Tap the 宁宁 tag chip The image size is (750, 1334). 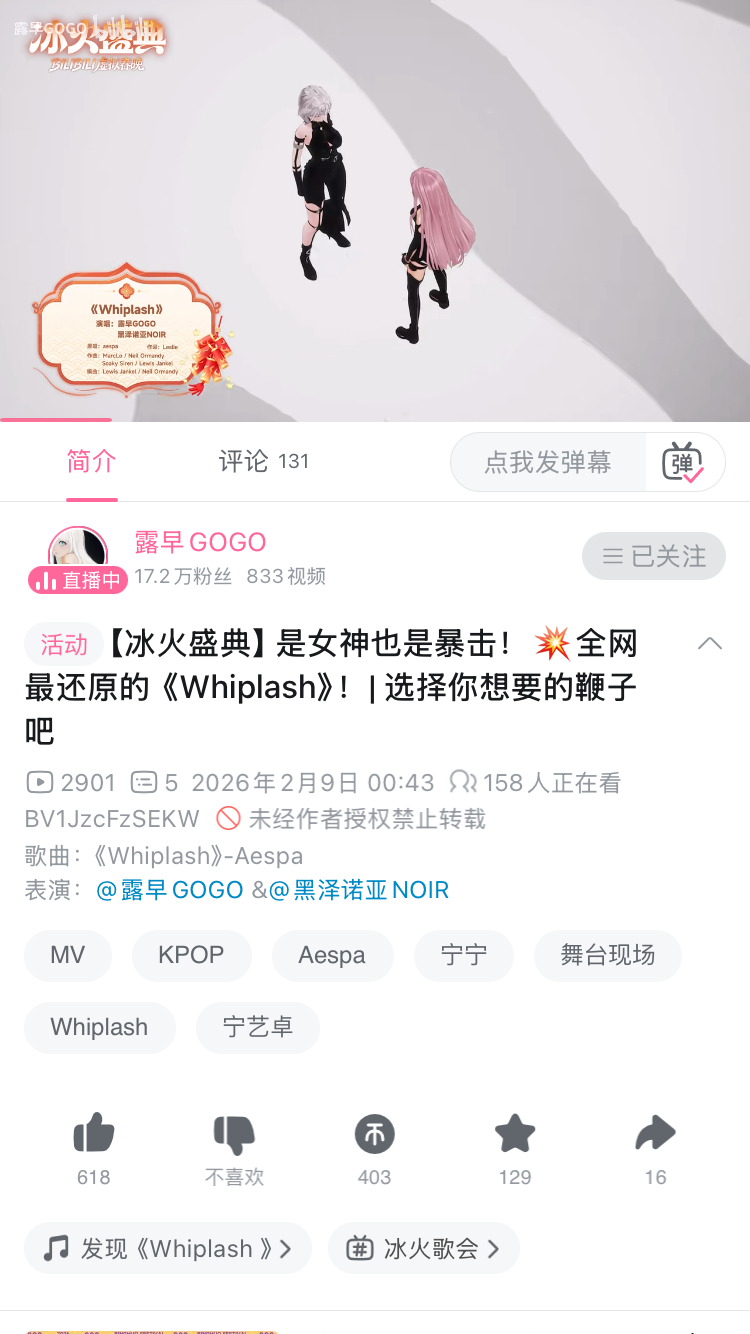(464, 955)
